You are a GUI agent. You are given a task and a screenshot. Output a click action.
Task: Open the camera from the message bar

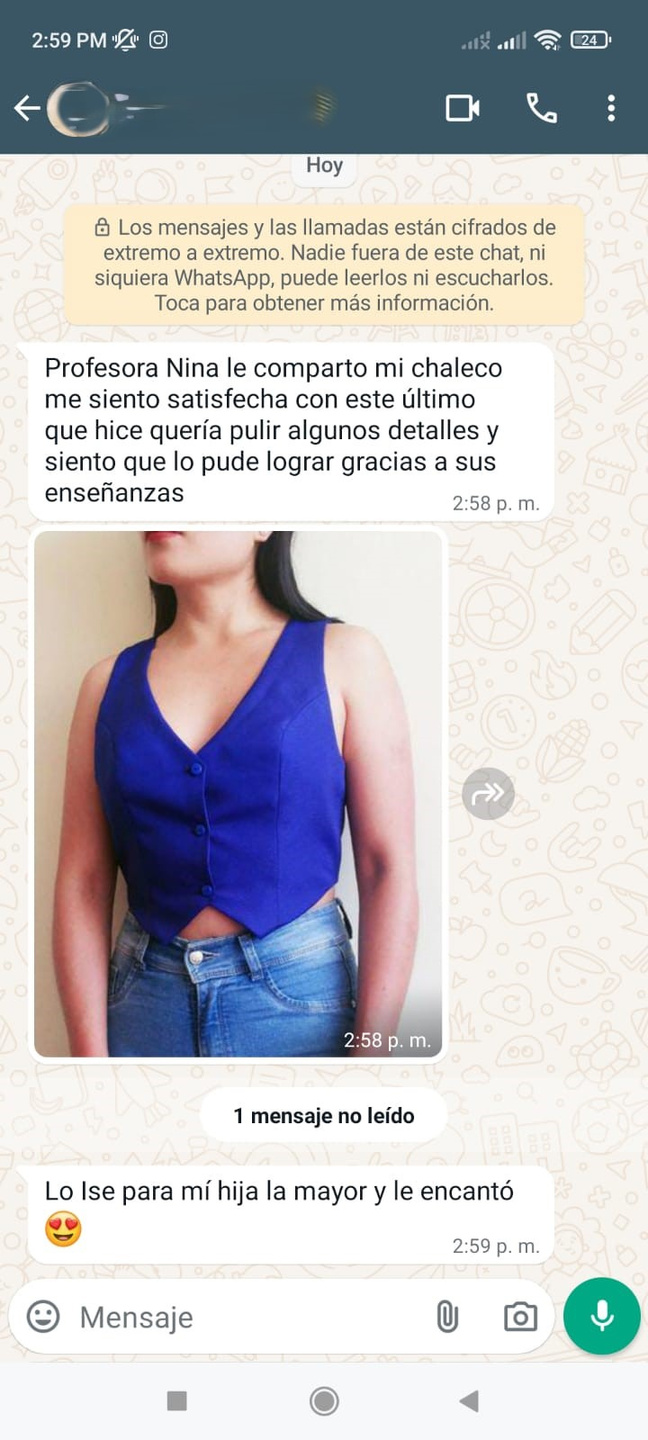pos(520,1316)
